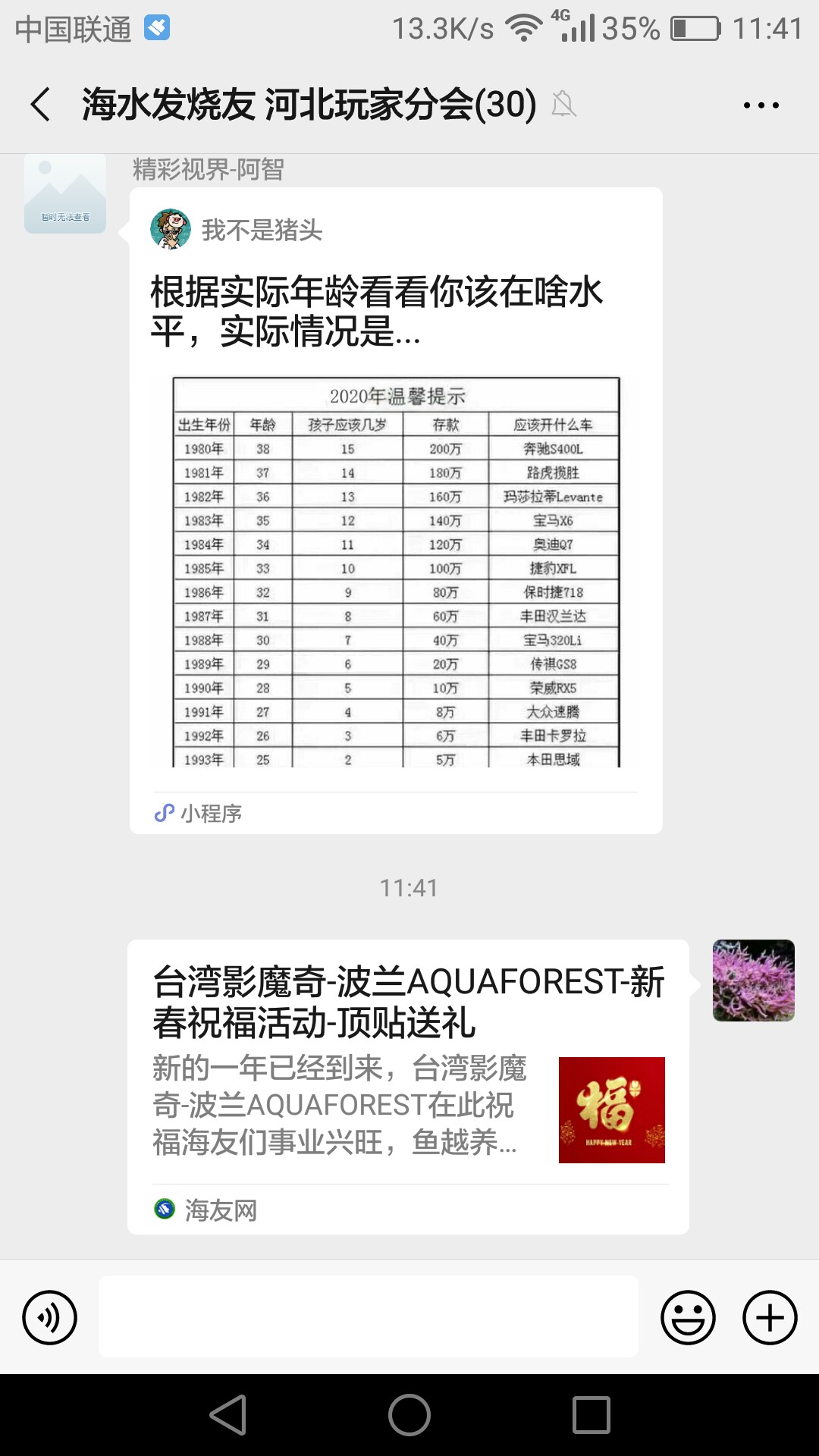
Task: Open the 我不是猪头 mini program card
Action: click(x=396, y=510)
